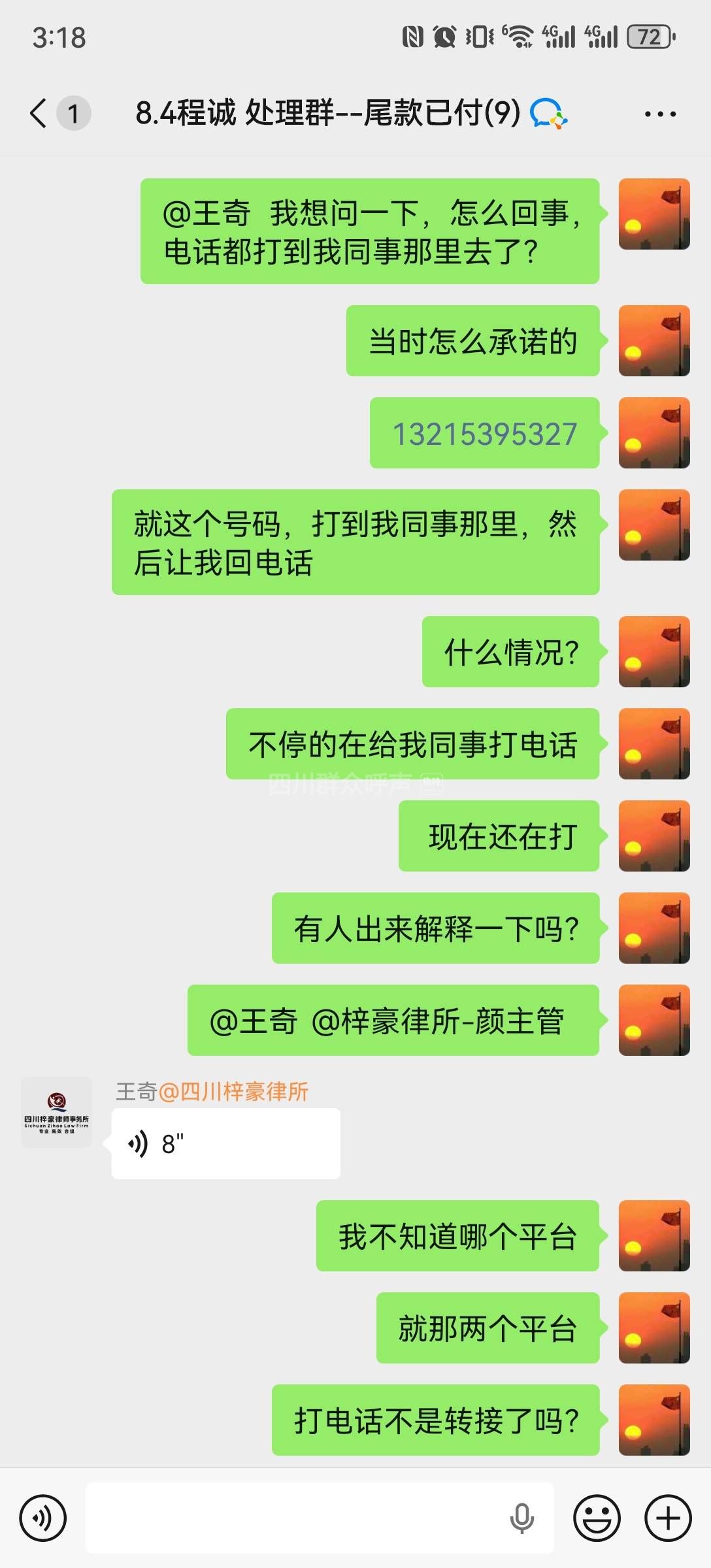711x1568 pixels.
Task: Focus the message text input field
Action: 294,1518
